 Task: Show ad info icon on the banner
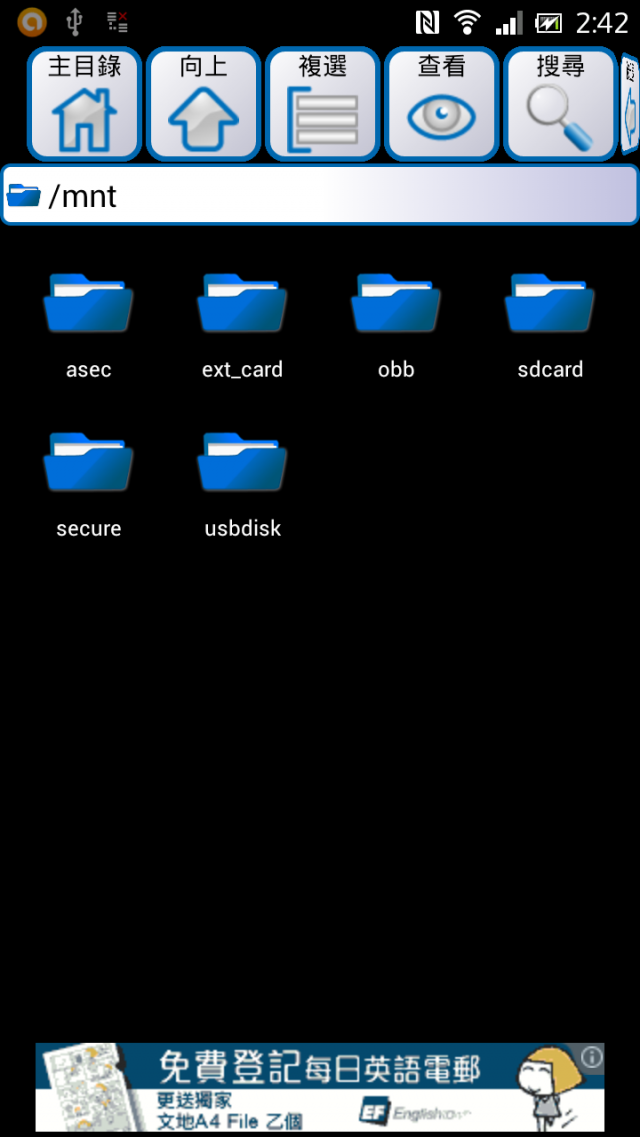(591, 1056)
